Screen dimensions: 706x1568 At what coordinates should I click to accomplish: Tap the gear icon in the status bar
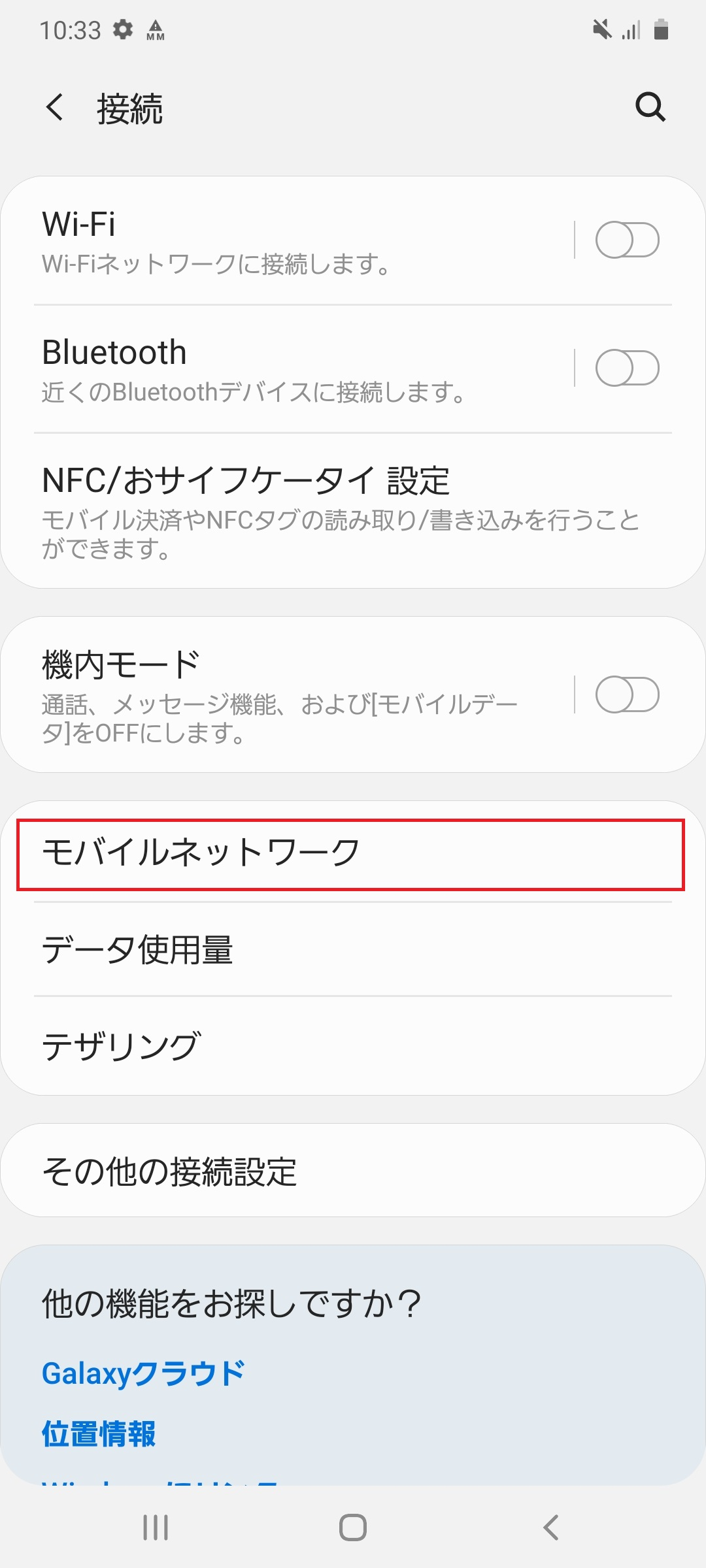click(123, 29)
